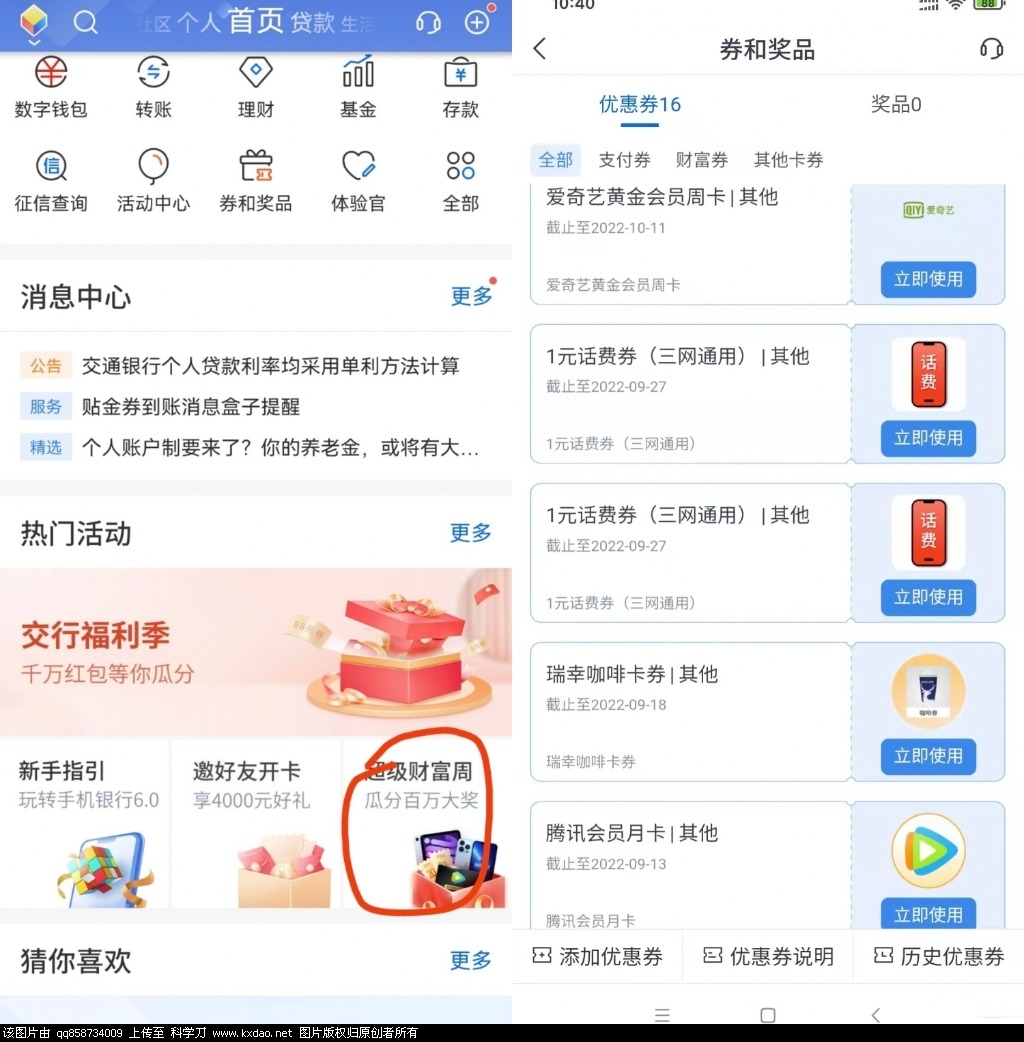Viewport: 1024px width, 1042px height.
Task: Open 全部 to see all services
Action: 460,181
